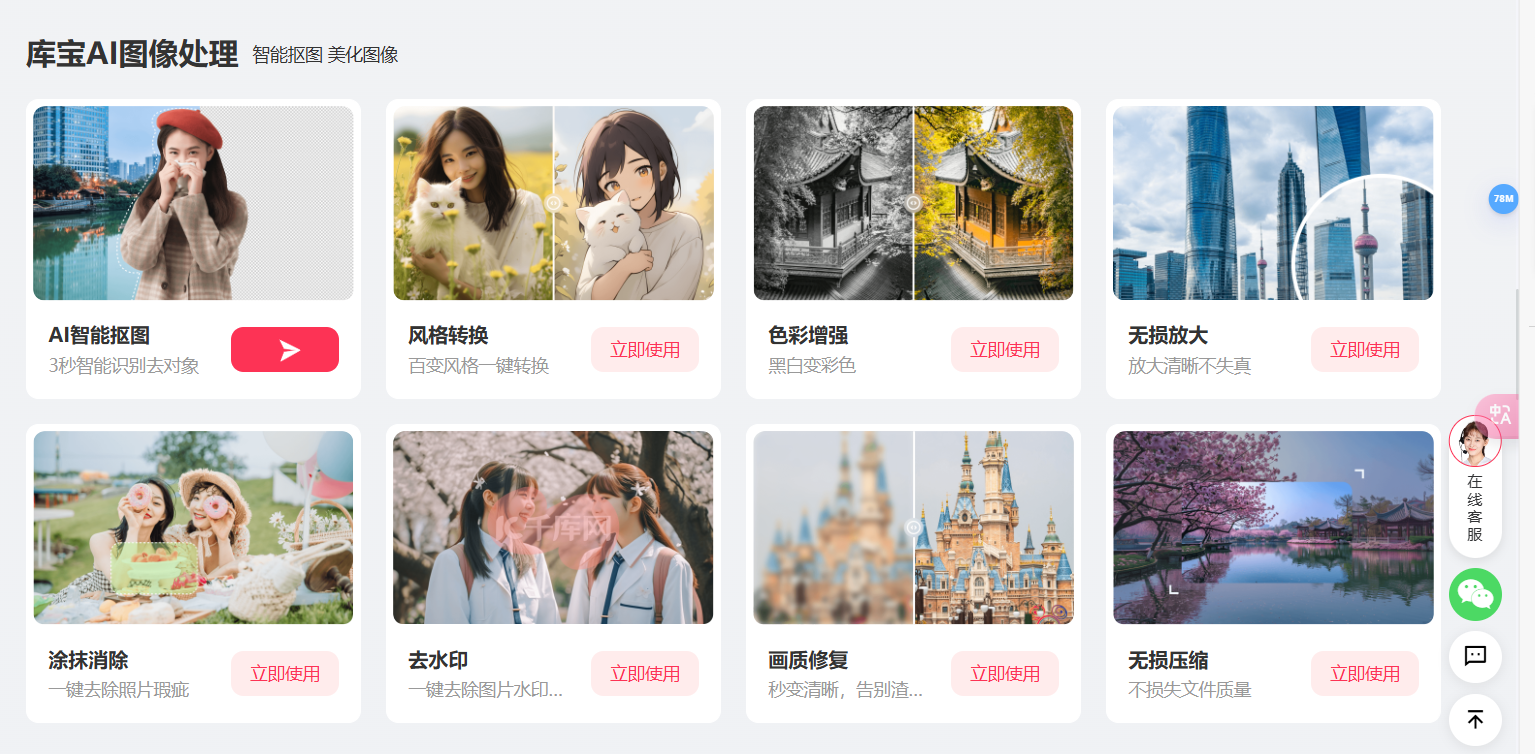Viewport: 1535px width, 754px height.
Task: Use the 色彩增强 tool now
Action: coord(1005,350)
